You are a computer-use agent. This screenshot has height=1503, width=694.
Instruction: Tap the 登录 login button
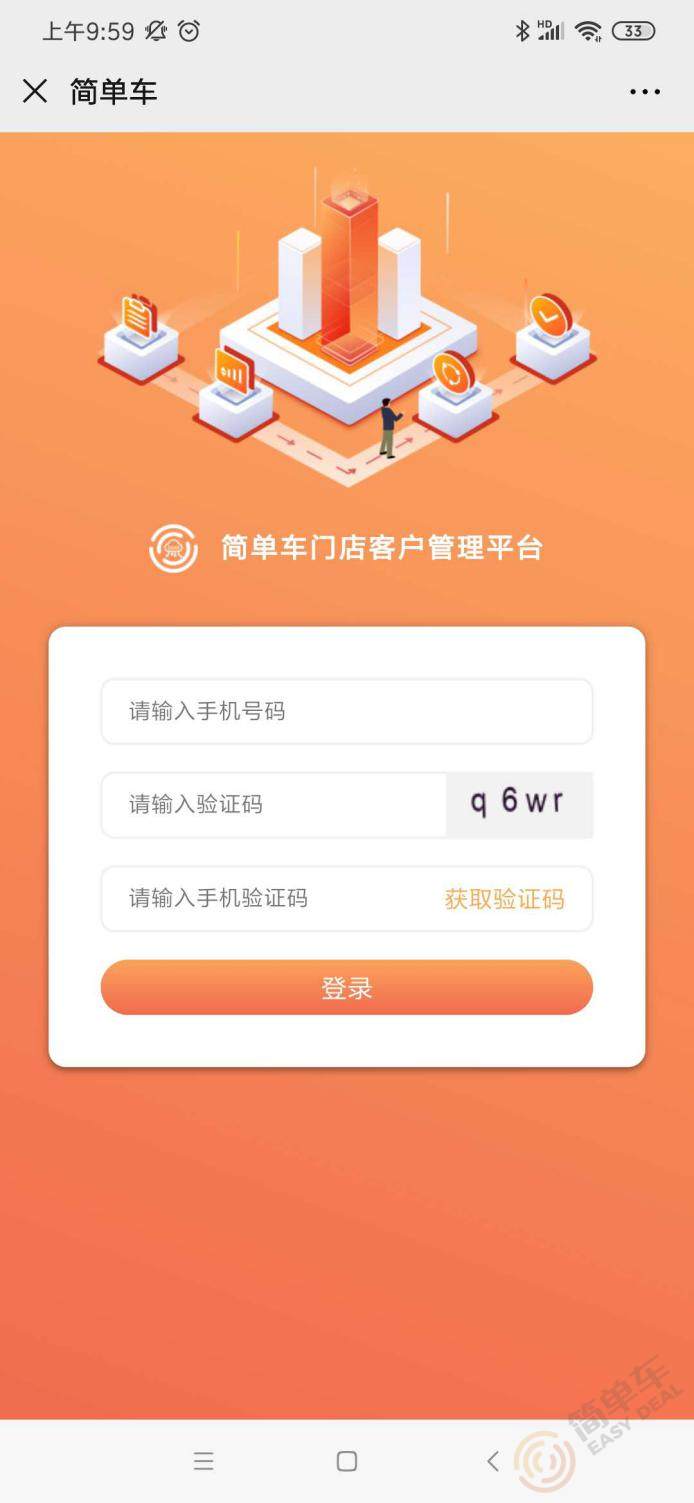click(346, 988)
